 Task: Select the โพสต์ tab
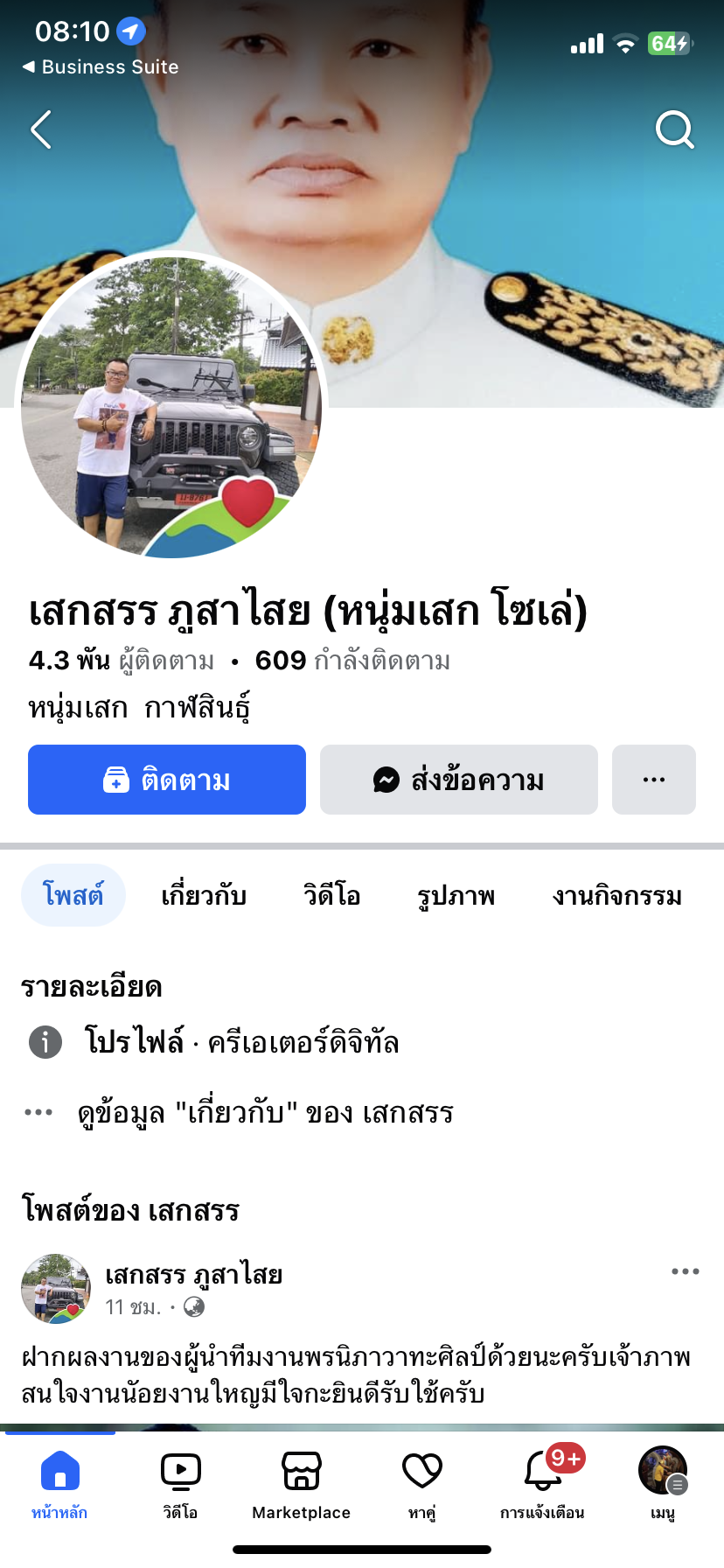pos(73,895)
